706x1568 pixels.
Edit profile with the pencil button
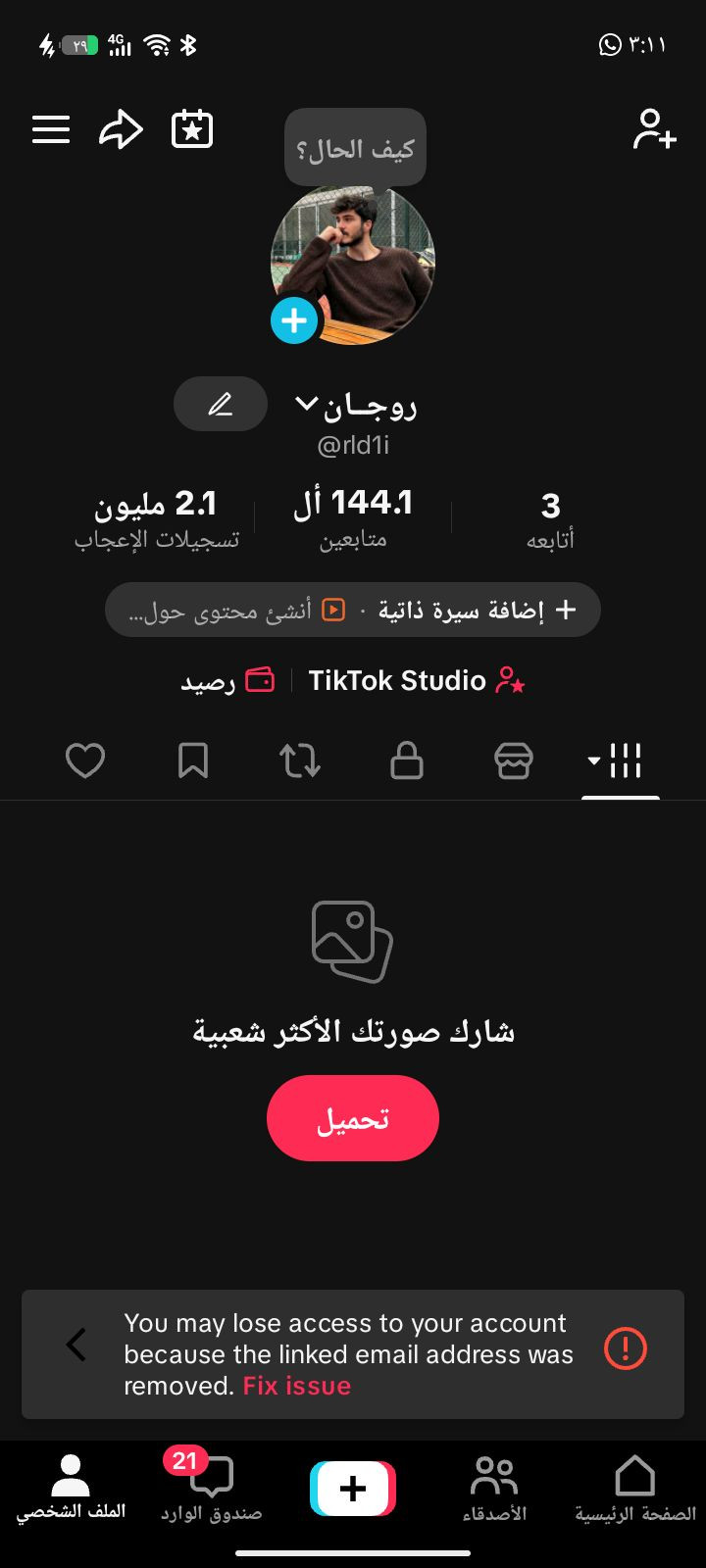point(221,404)
